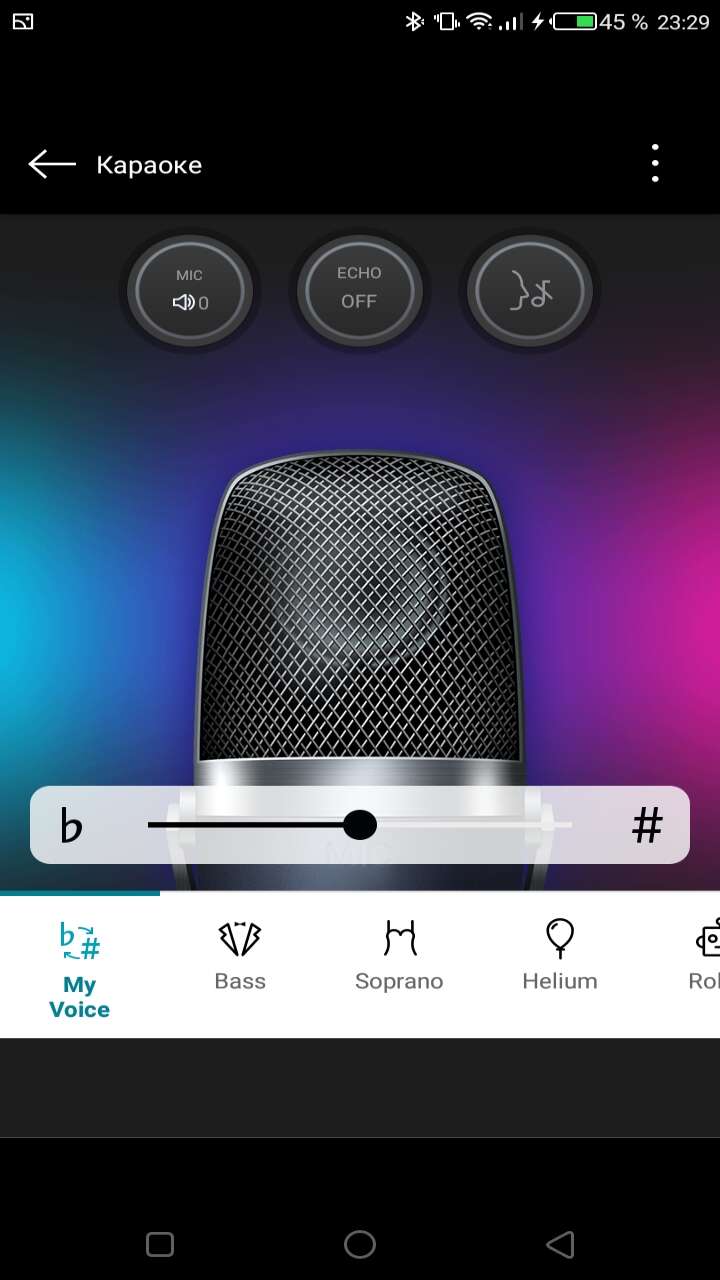Screen dimensions: 720x1280
Task: Go to the home screen
Action: click(x=360, y=1244)
